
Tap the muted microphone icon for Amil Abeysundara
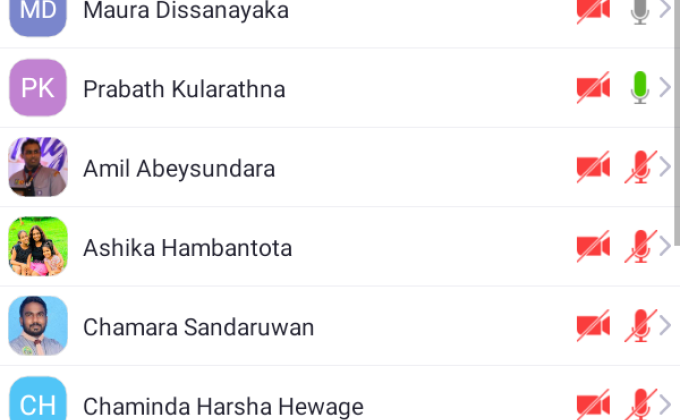[x=638, y=168]
